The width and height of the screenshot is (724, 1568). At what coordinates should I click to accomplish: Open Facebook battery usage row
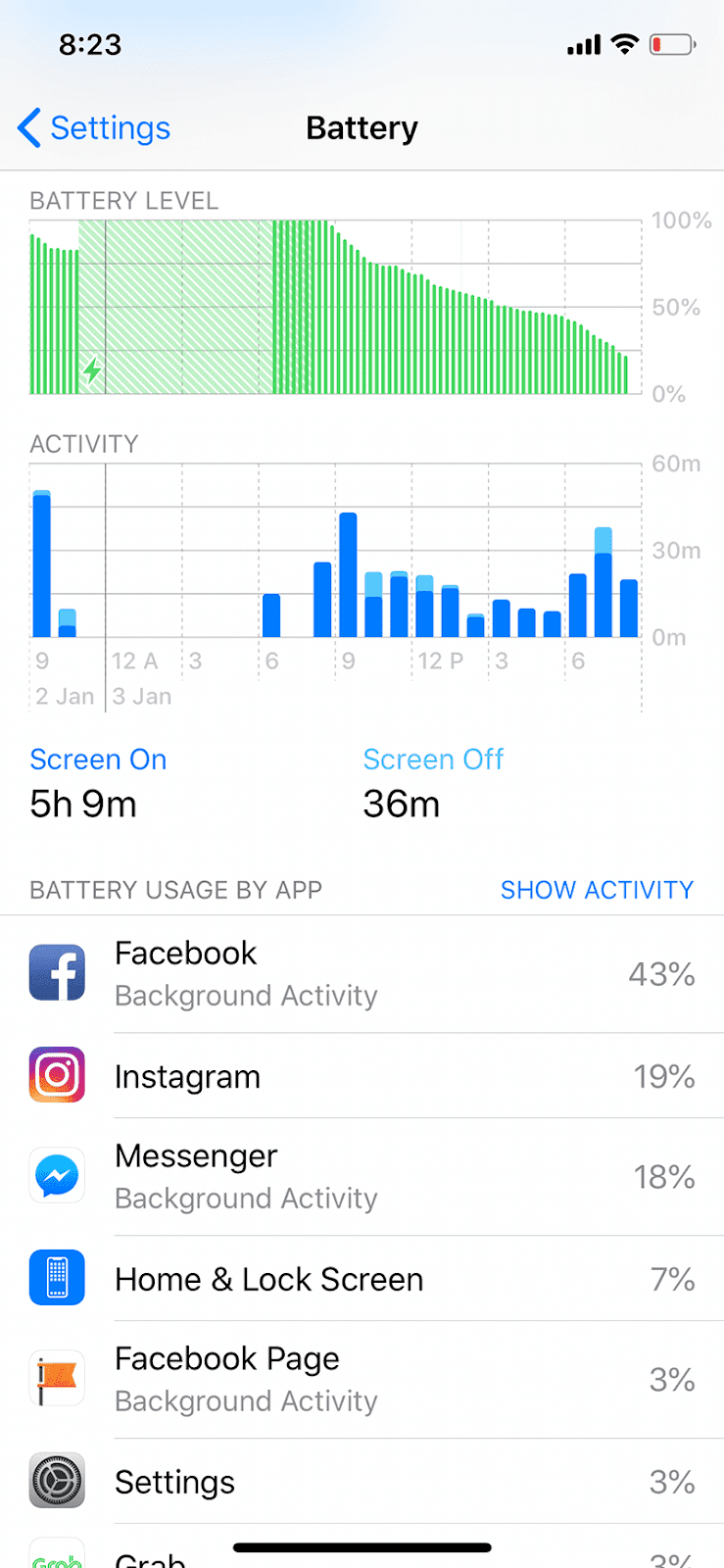pyautogui.click(x=362, y=974)
